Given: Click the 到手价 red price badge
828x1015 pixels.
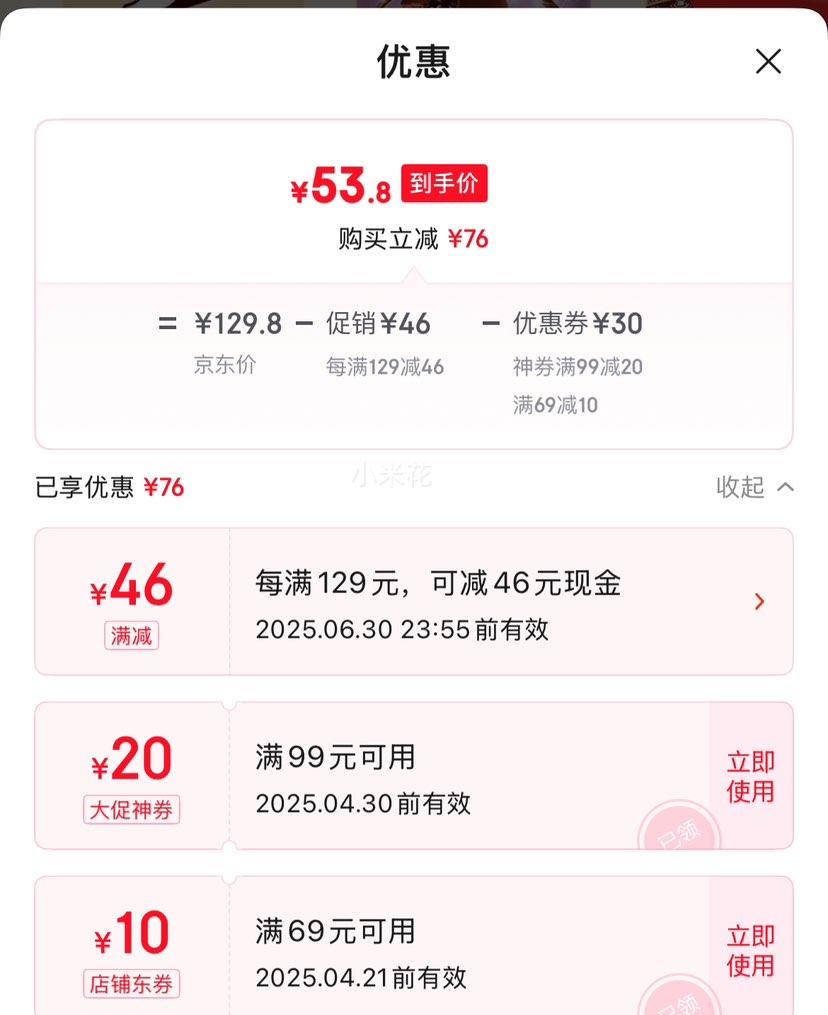Looking at the screenshot, I should (x=443, y=183).
